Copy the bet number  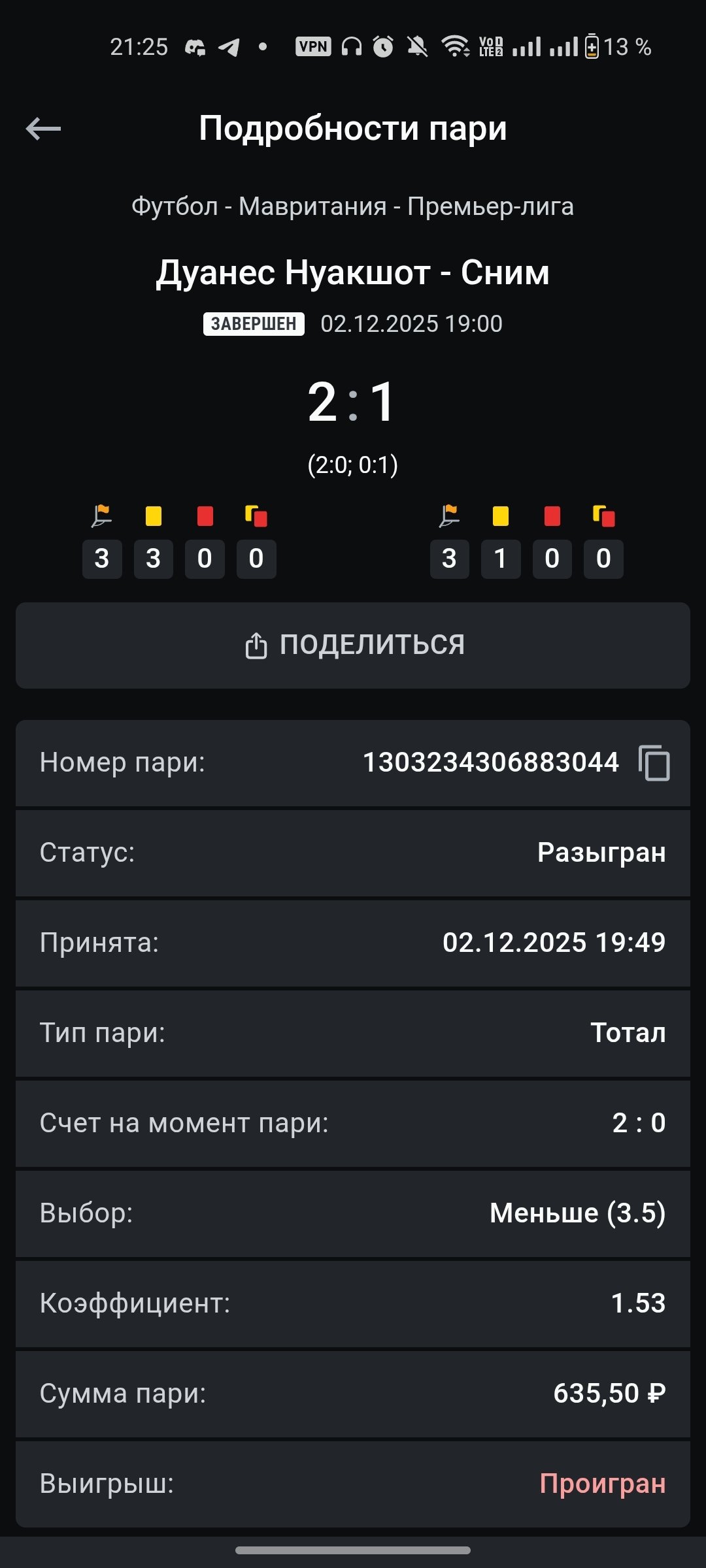click(654, 762)
